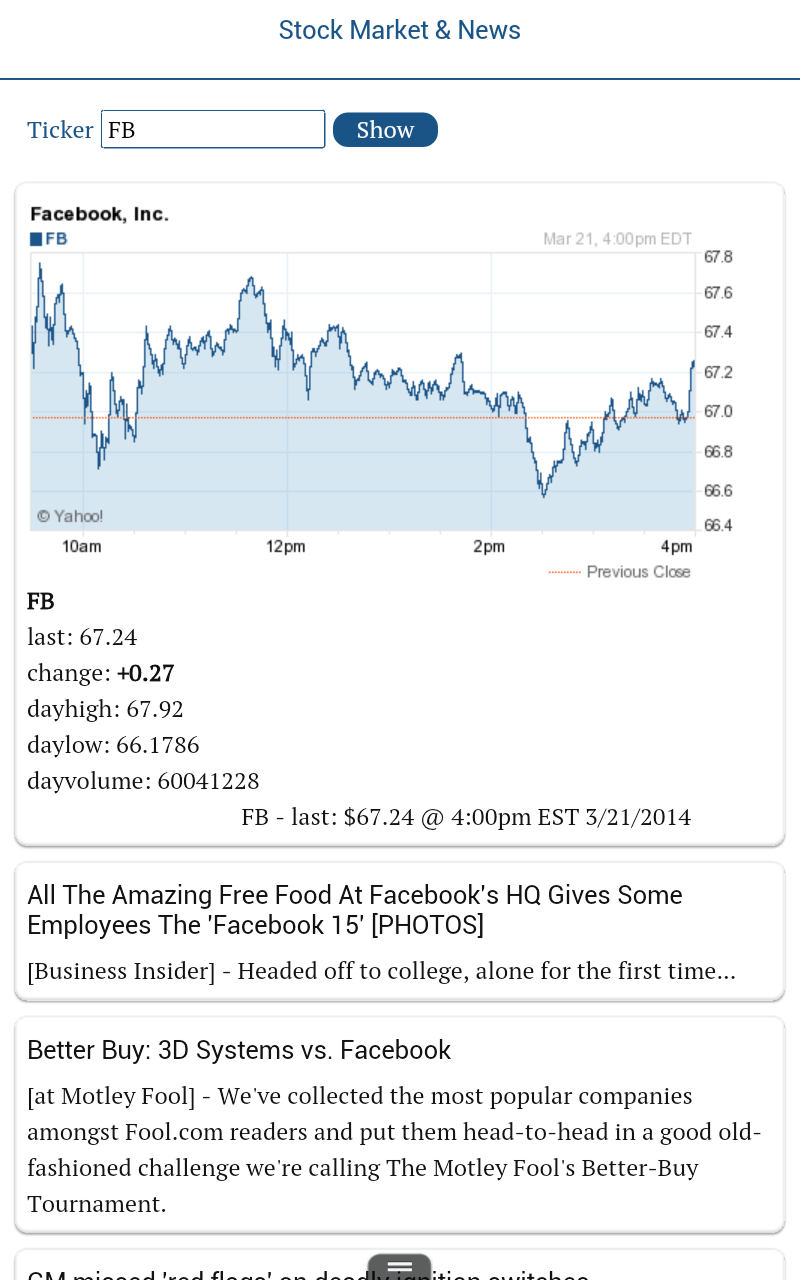Click the 'last: 67.24' quote line
Viewport: 800px width, 1280px height.
[x=82, y=636]
